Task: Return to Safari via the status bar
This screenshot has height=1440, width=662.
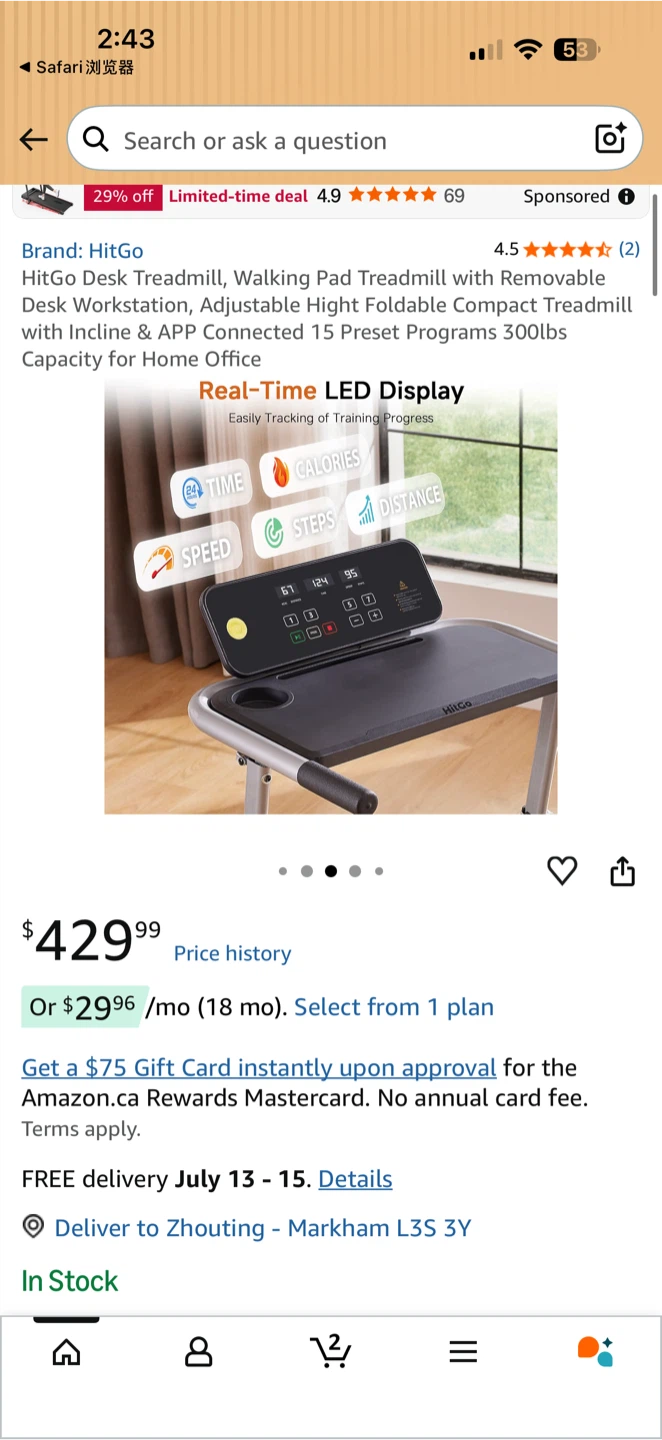Action: 76,67
